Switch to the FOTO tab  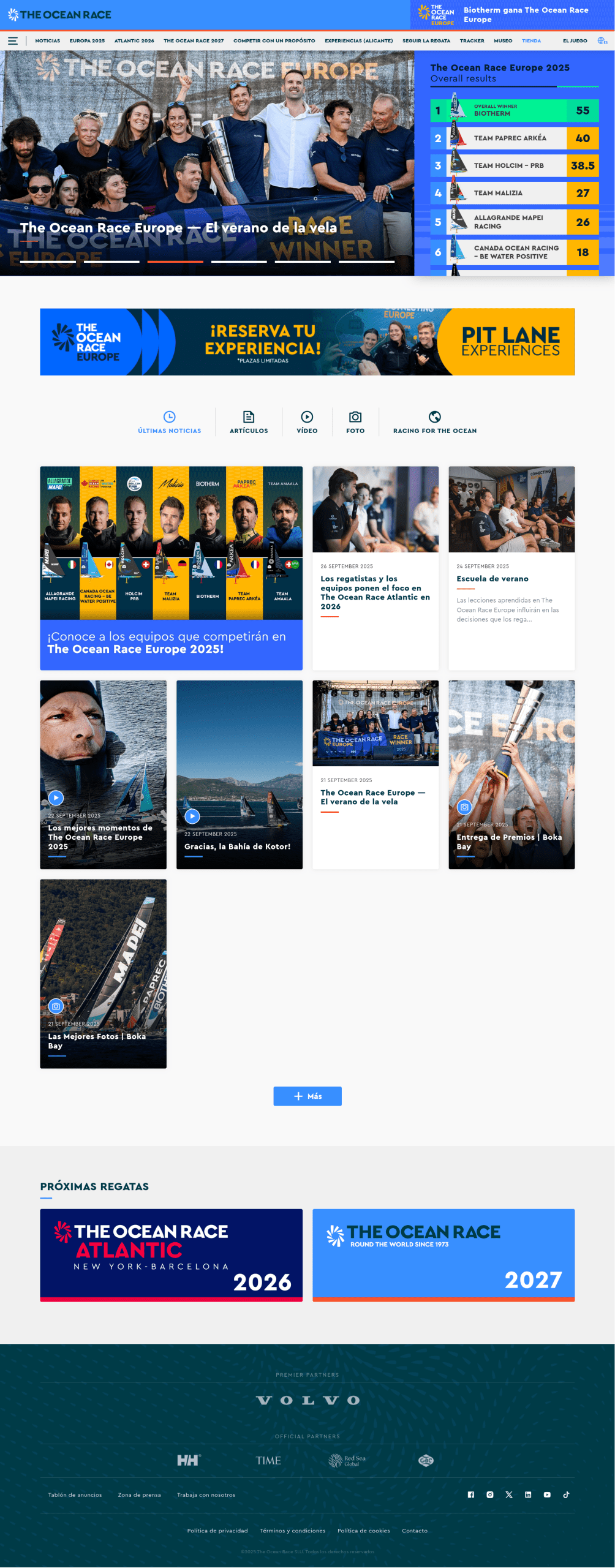coord(355,423)
